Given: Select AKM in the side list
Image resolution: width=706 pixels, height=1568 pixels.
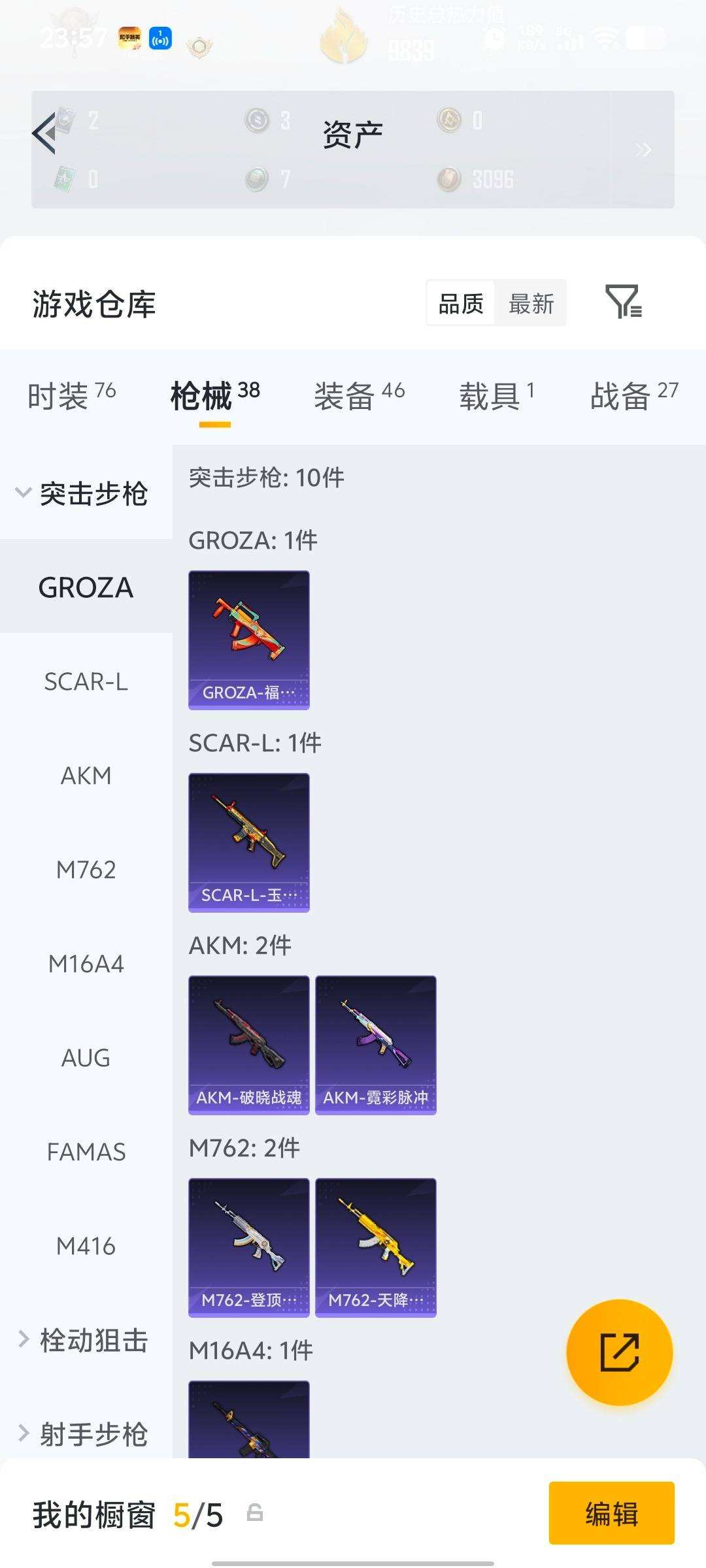Looking at the screenshot, I should (x=86, y=776).
